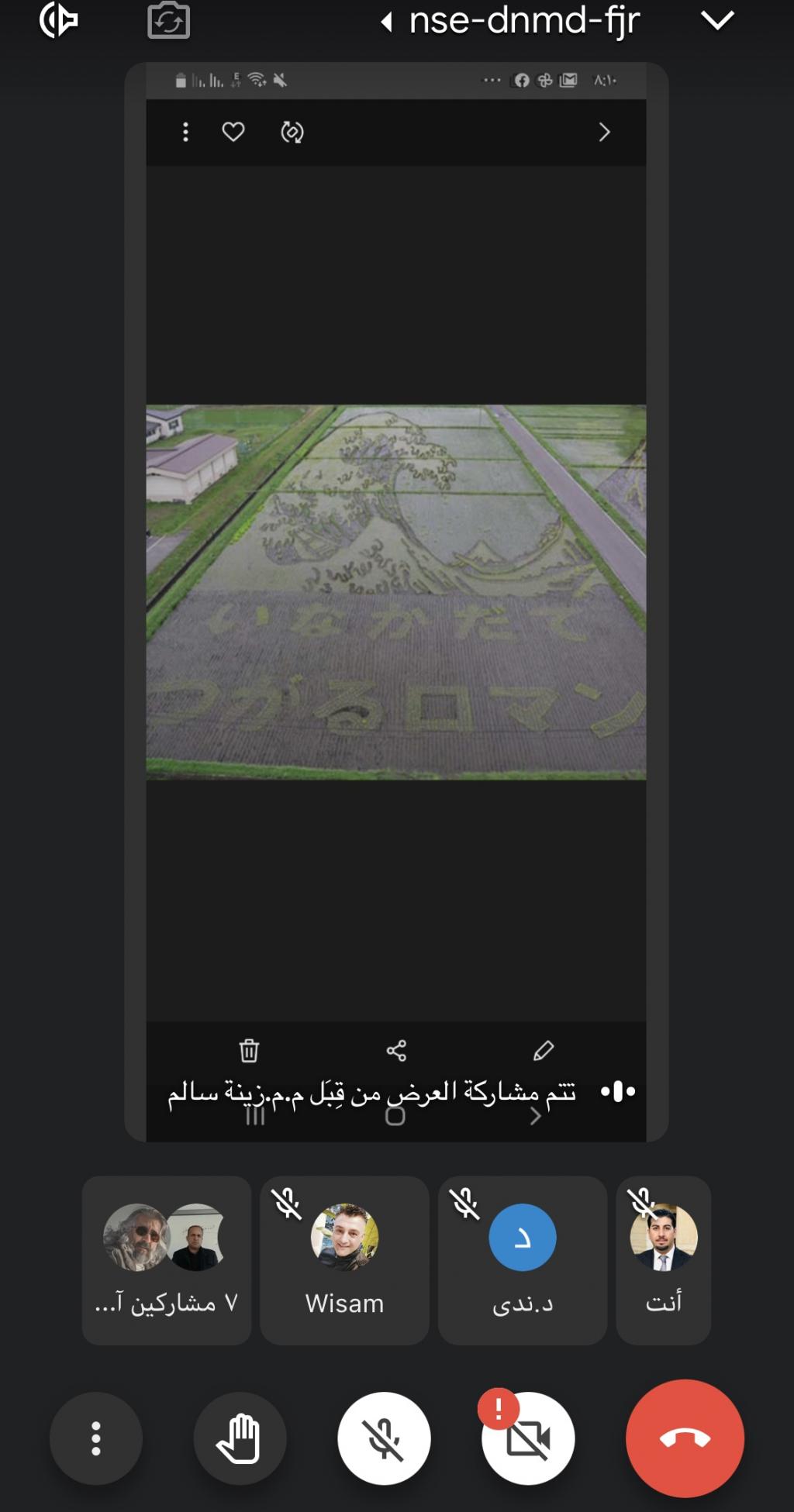Hang up and leave the call
Image resolution: width=794 pixels, height=1512 pixels.
pyautogui.click(x=685, y=1438)
